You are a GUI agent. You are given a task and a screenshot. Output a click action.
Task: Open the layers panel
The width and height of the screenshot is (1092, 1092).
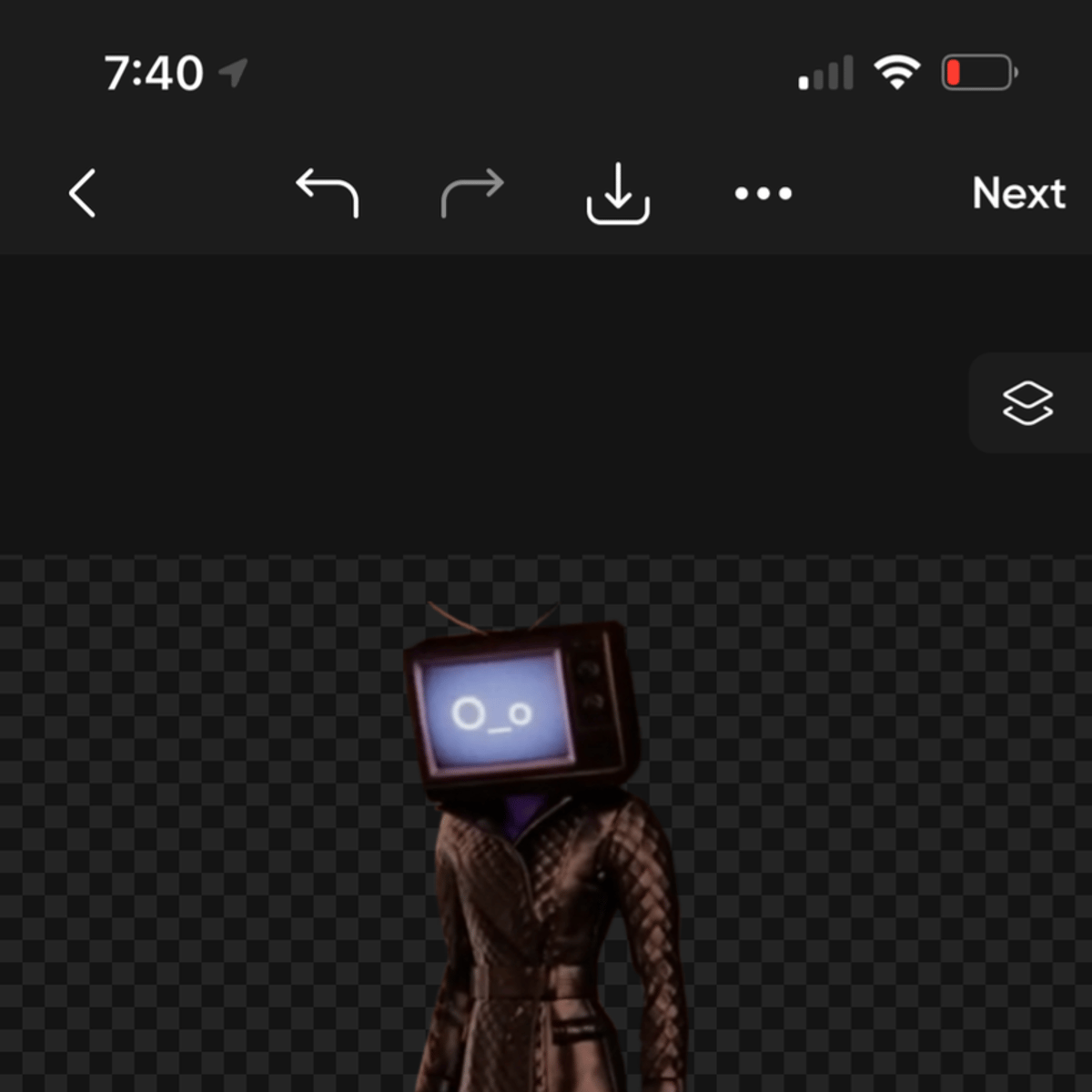tap(1027, 403)
